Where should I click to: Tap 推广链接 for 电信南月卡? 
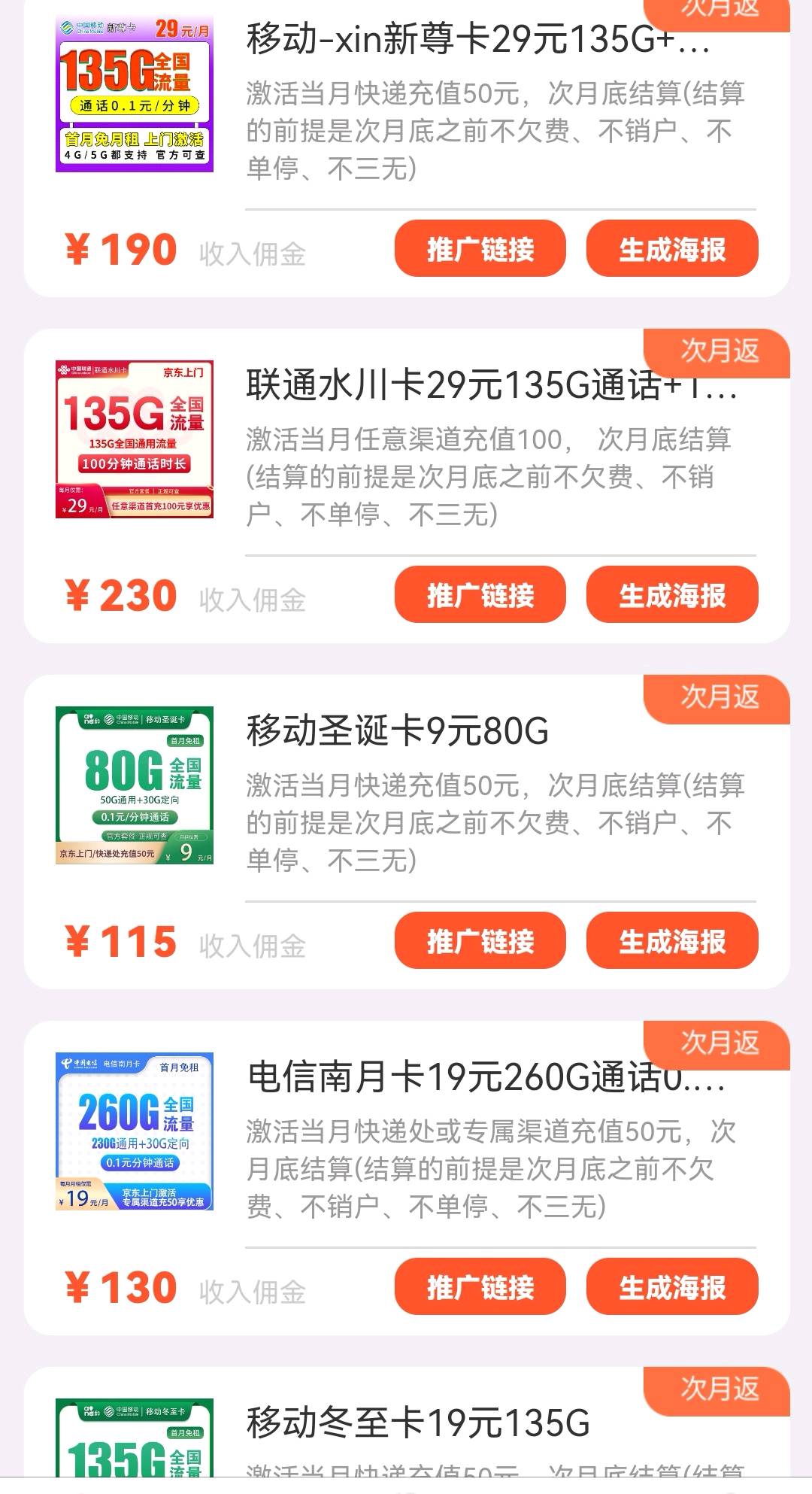point(480,1287)
